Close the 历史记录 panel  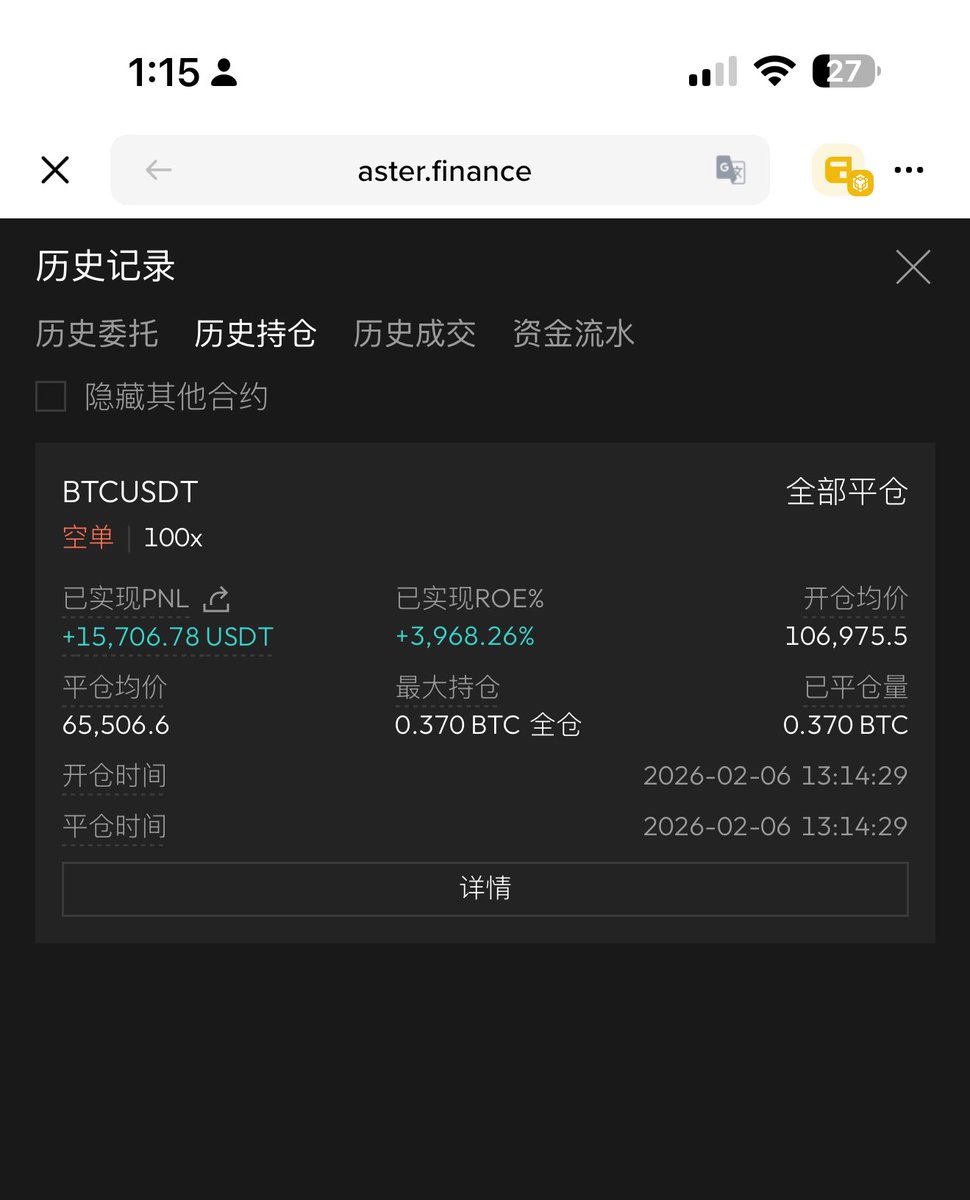click(912, 267)
